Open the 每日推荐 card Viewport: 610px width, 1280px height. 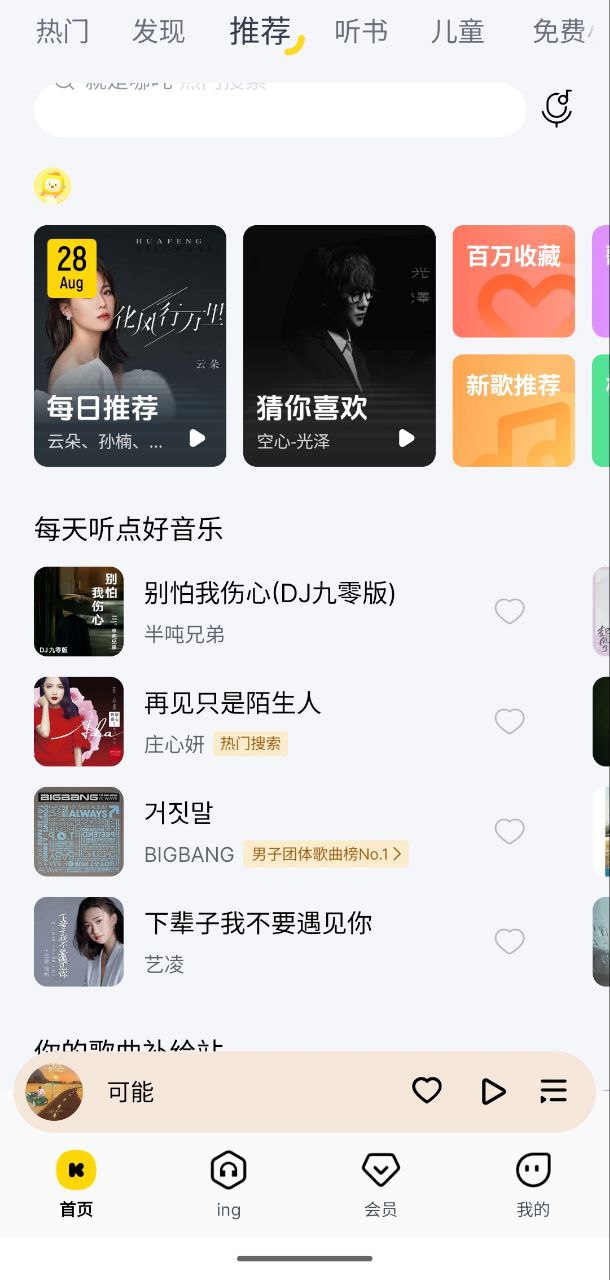click(x=130, y=346)
